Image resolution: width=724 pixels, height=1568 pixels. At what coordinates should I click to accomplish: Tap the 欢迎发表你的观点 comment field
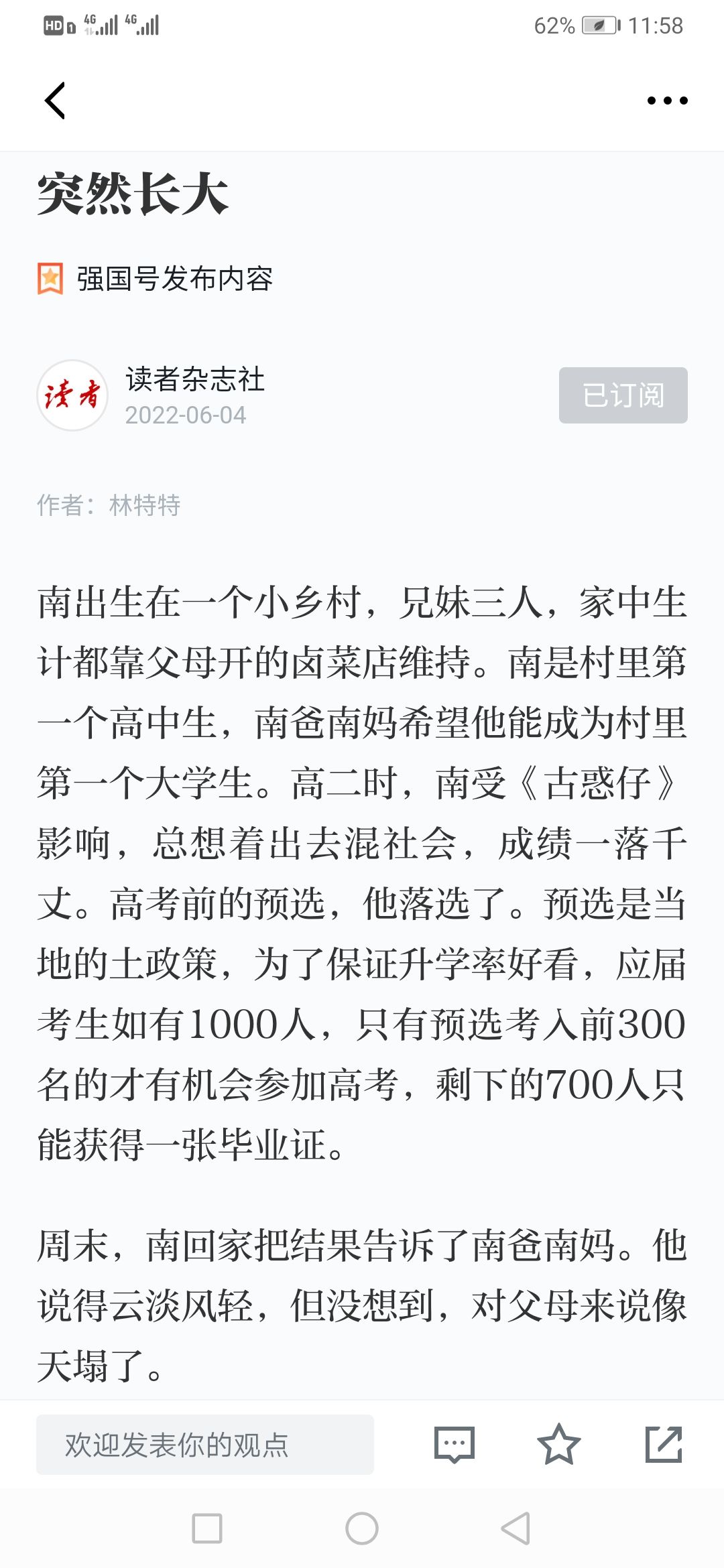[x=204, y=1445]
